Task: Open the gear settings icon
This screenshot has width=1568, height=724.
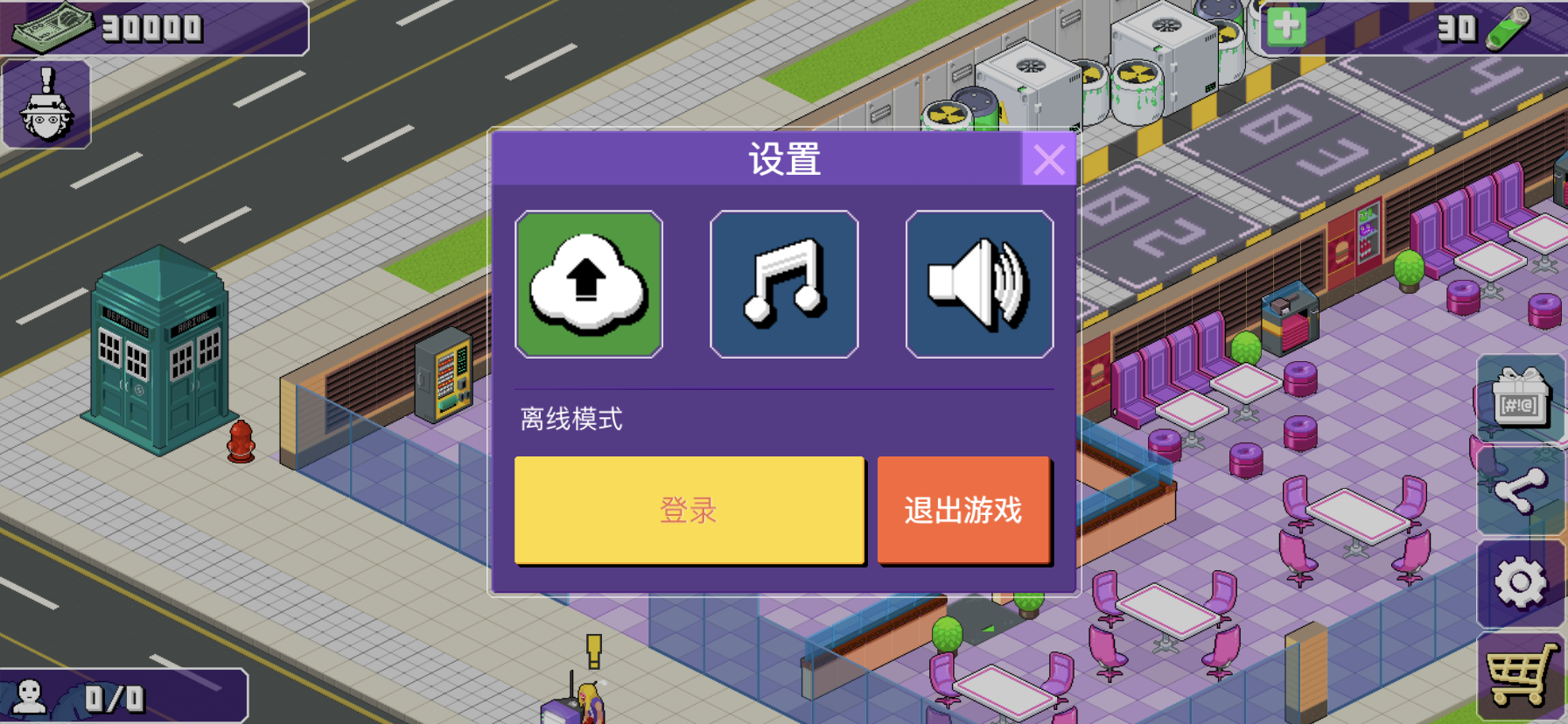Action: 1521,583
